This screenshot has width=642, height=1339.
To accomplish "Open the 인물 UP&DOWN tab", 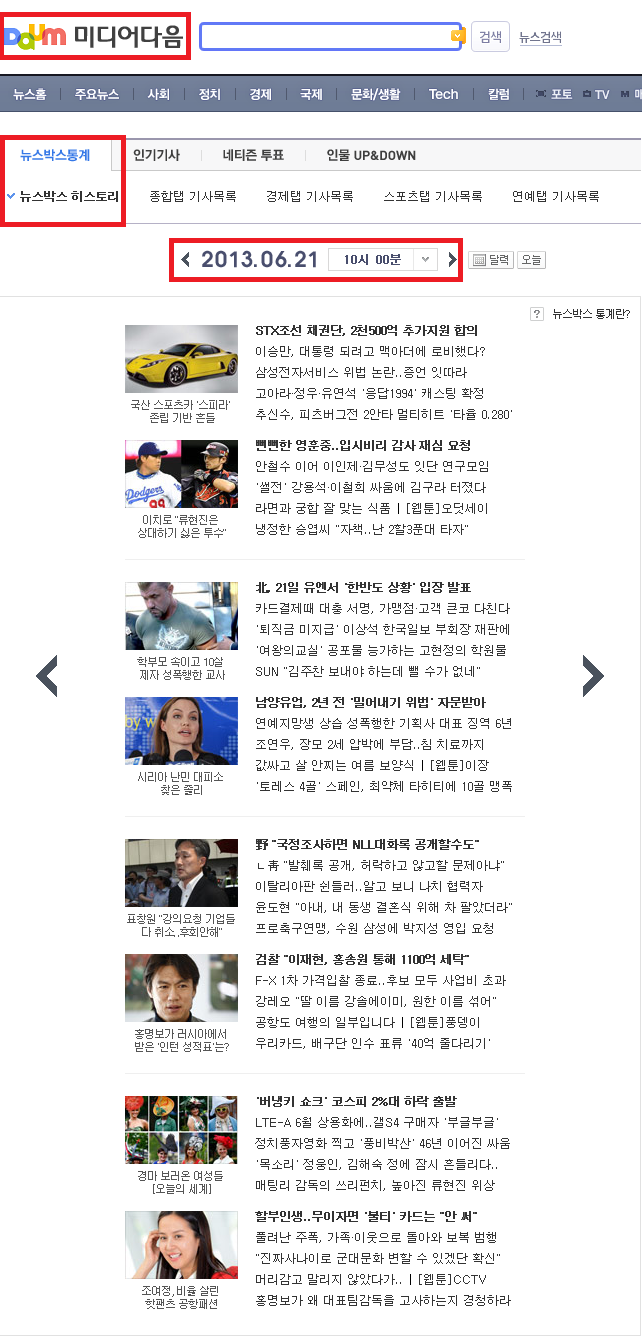I will (371, 155).
